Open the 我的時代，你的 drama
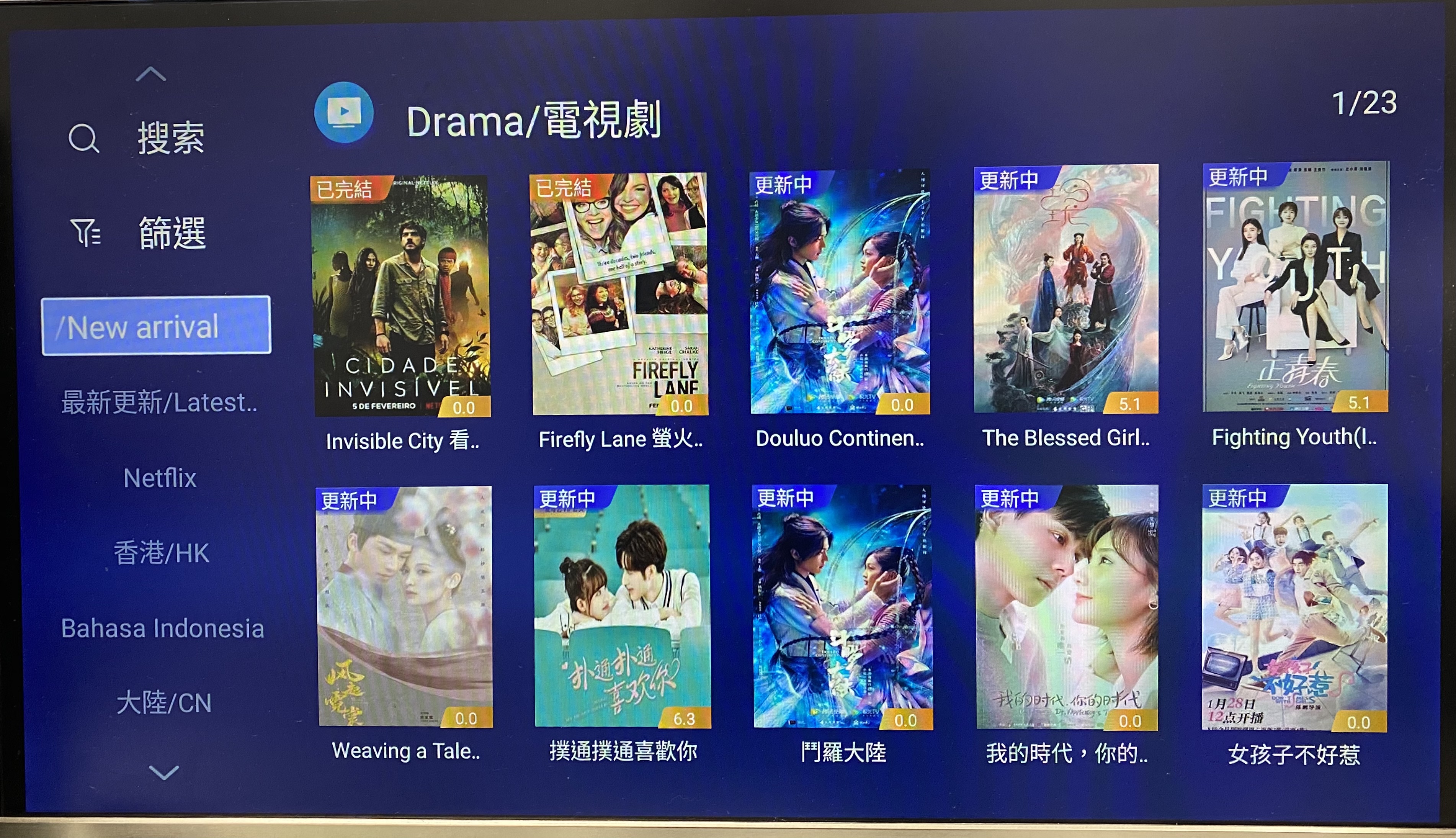1456x838 pixels. click(x=1067, y=607)
